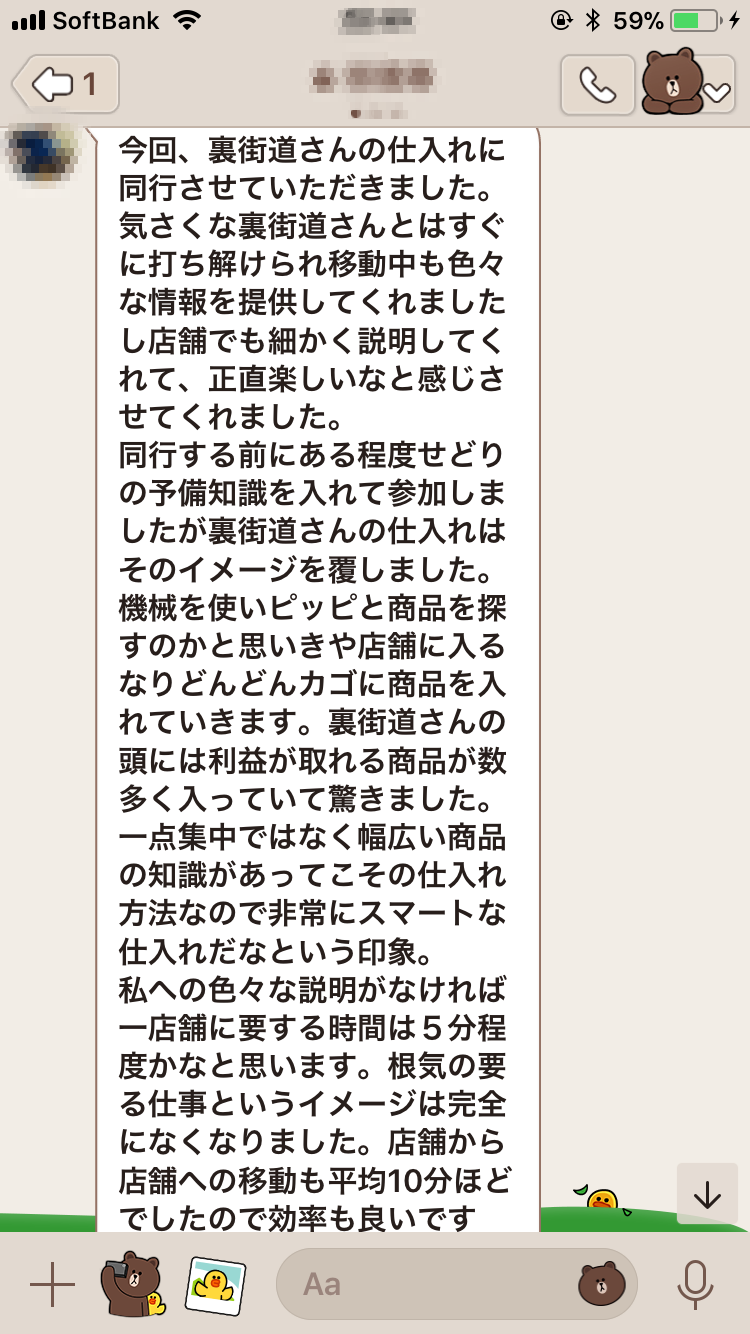Open the chat menu dropdown with Brown bear
The height and width of the screenshot is (1334, 750).
coord(688,85)
